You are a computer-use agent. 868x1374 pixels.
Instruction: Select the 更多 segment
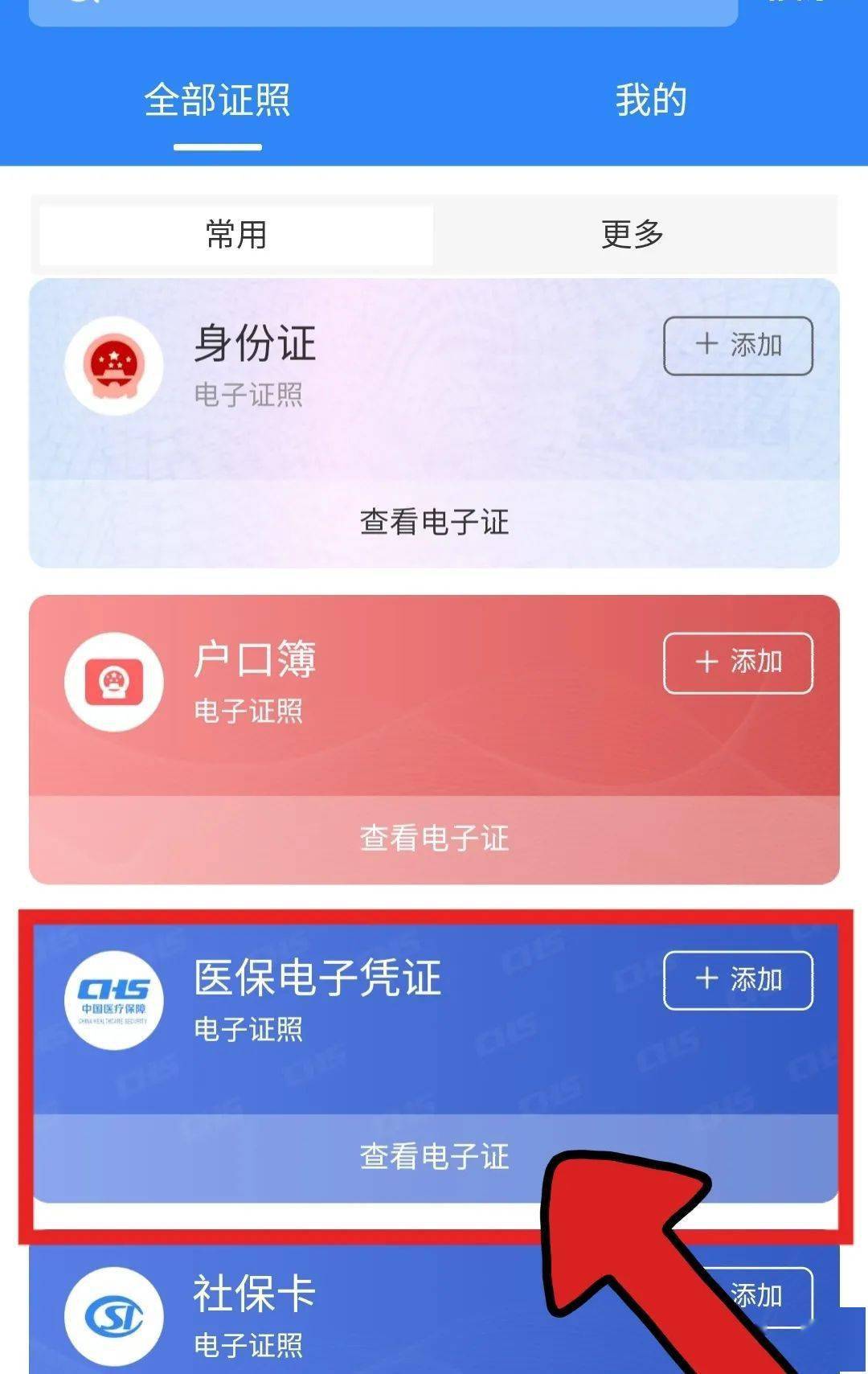pos(633,235)
